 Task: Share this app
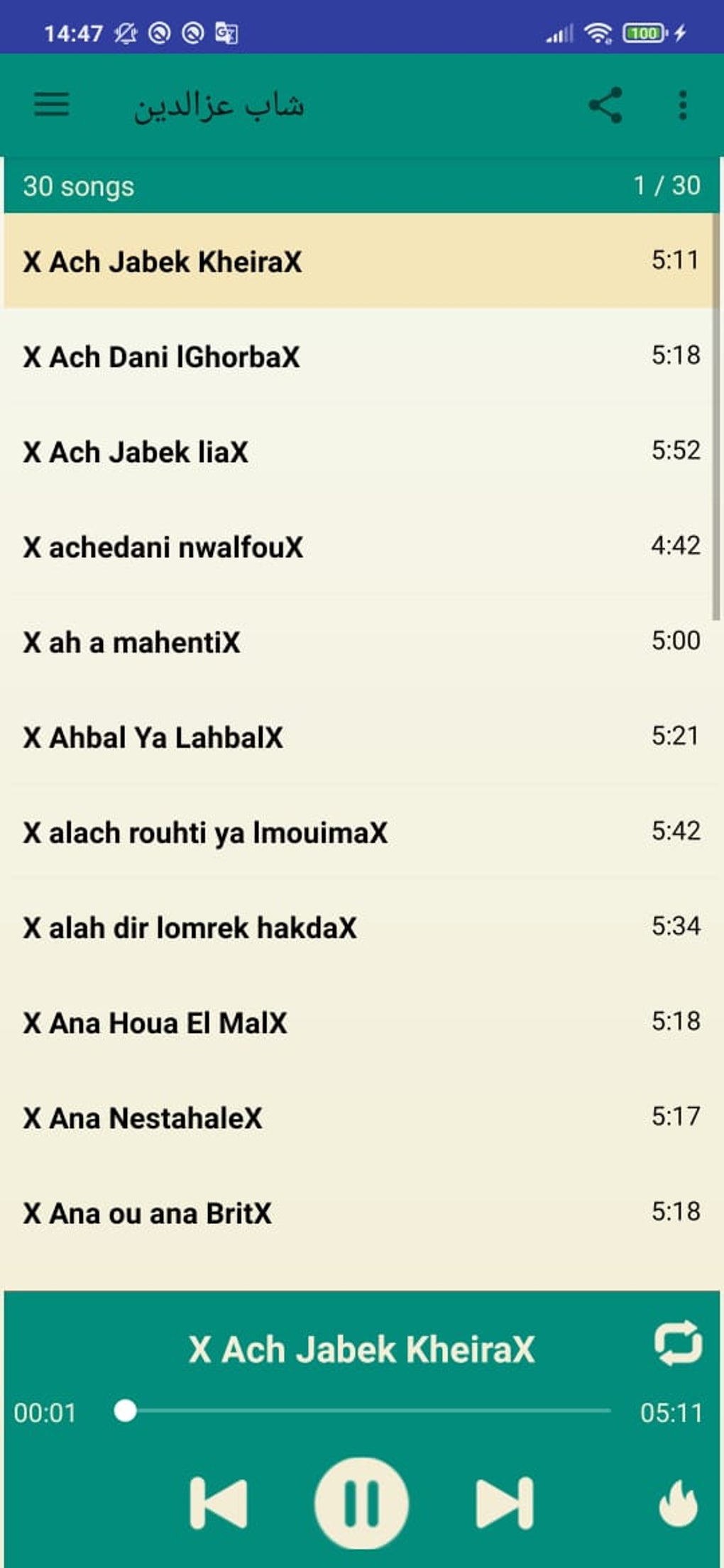605,105
